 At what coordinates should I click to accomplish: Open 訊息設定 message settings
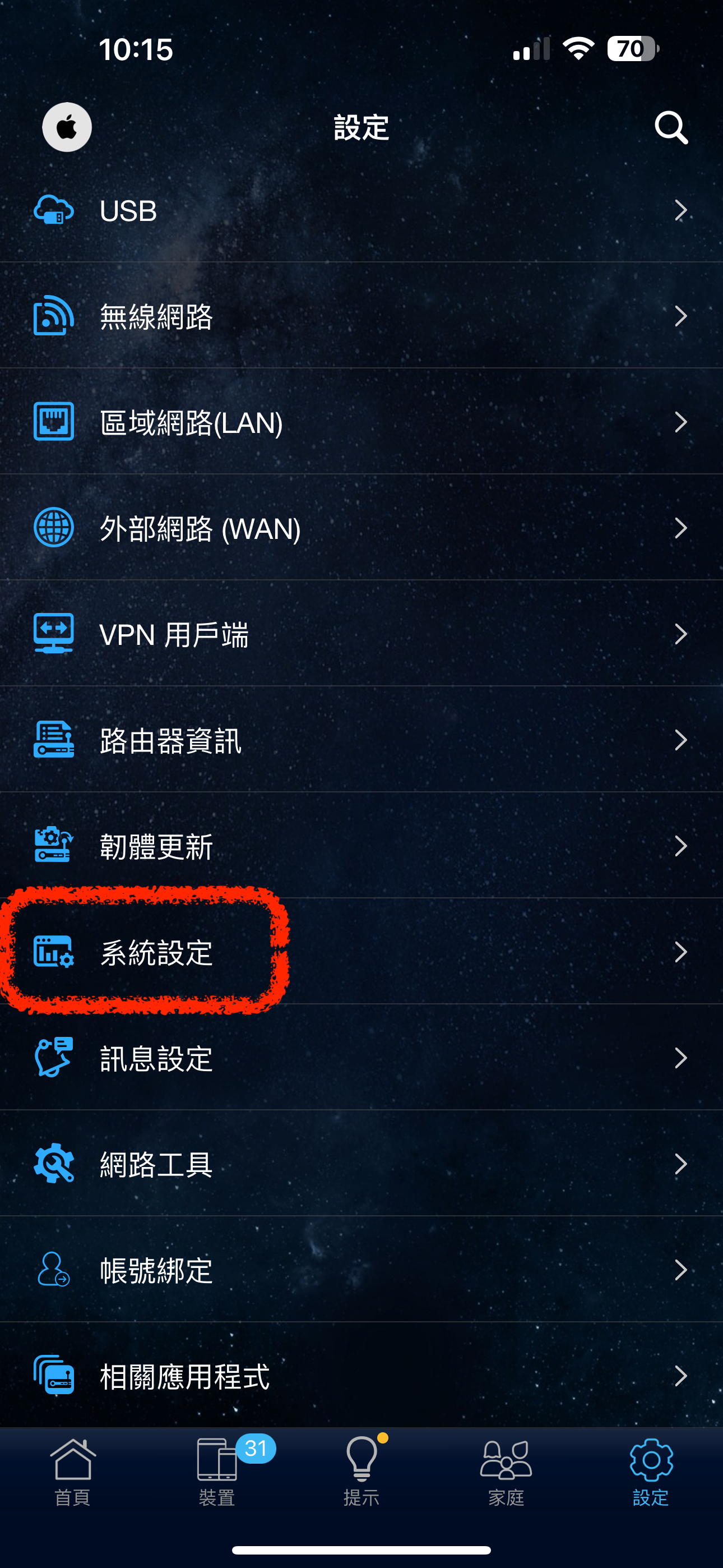pyautogui.click(x=361, y=1058)
